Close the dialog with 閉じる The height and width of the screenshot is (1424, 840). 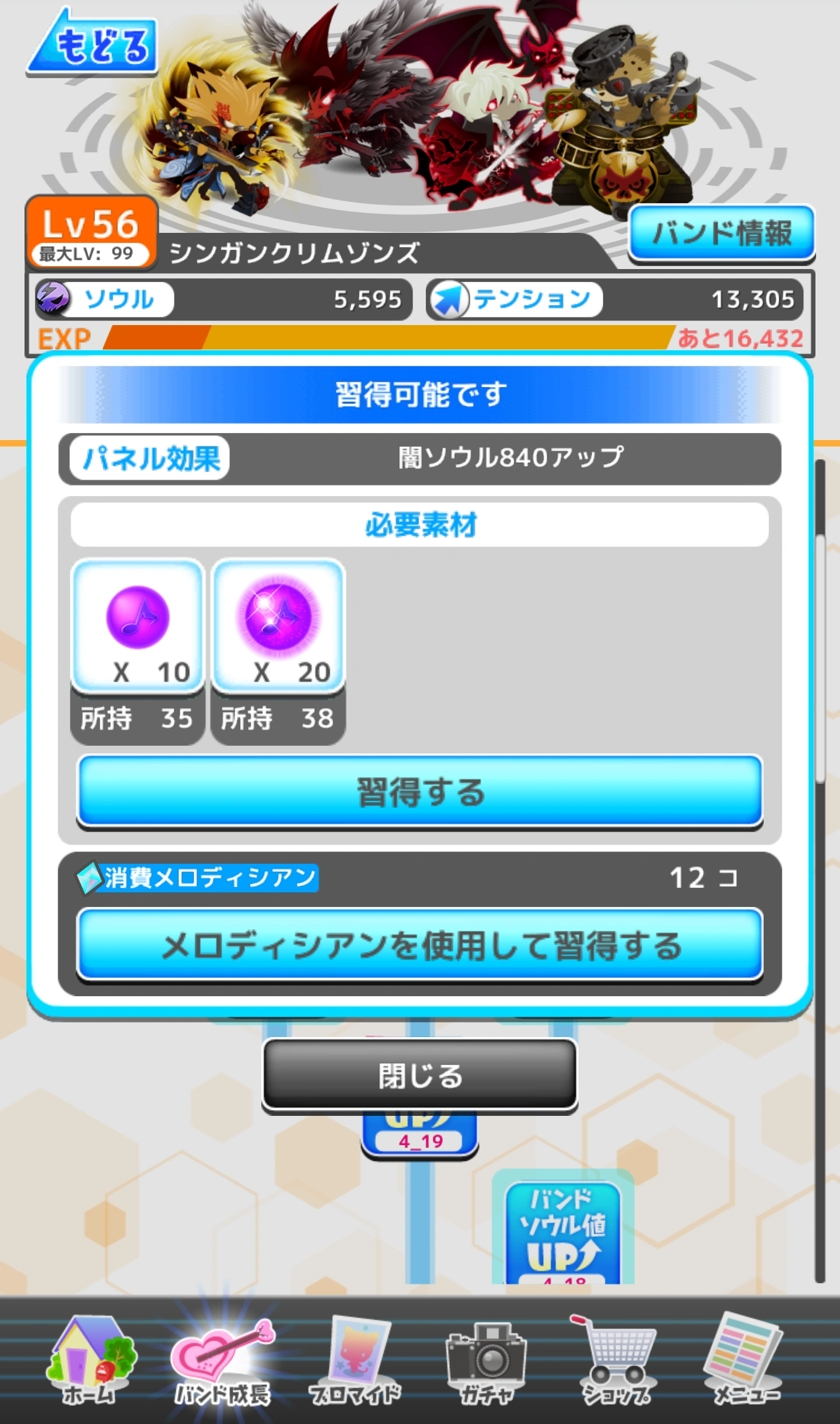pyautogui.click(x=420, y=1075)
